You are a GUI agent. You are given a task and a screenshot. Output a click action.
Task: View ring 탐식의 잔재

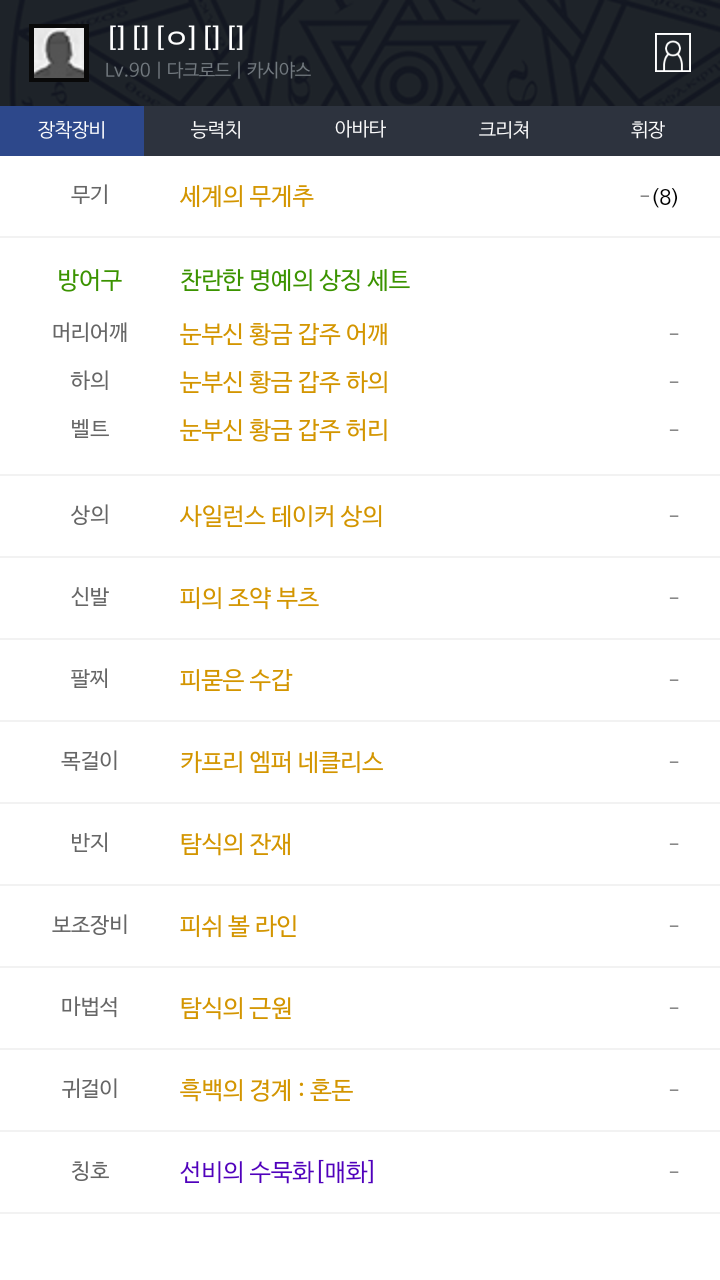[x=236, y=844]
